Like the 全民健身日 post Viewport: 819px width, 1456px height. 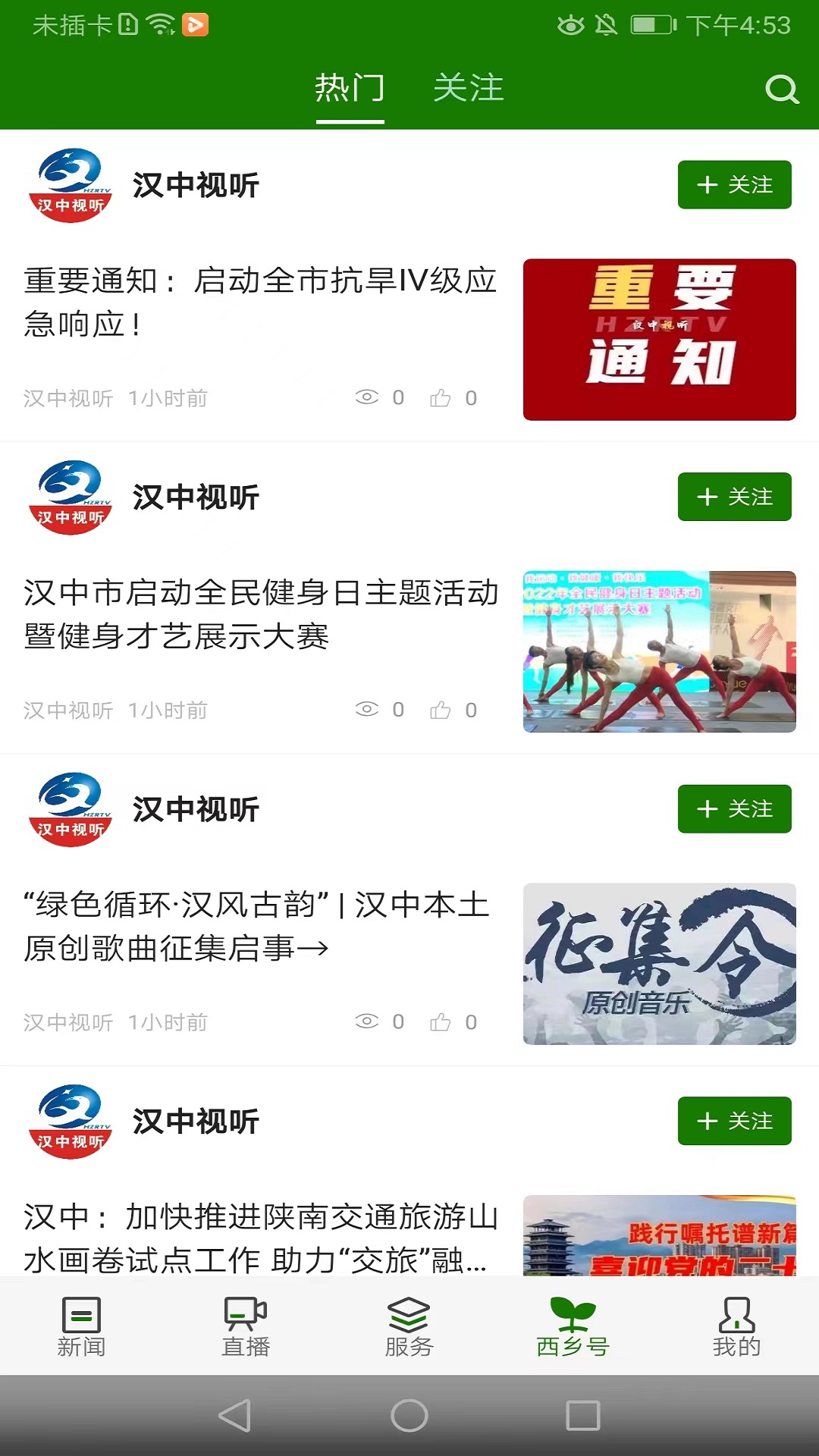click(x=441, y=711)
